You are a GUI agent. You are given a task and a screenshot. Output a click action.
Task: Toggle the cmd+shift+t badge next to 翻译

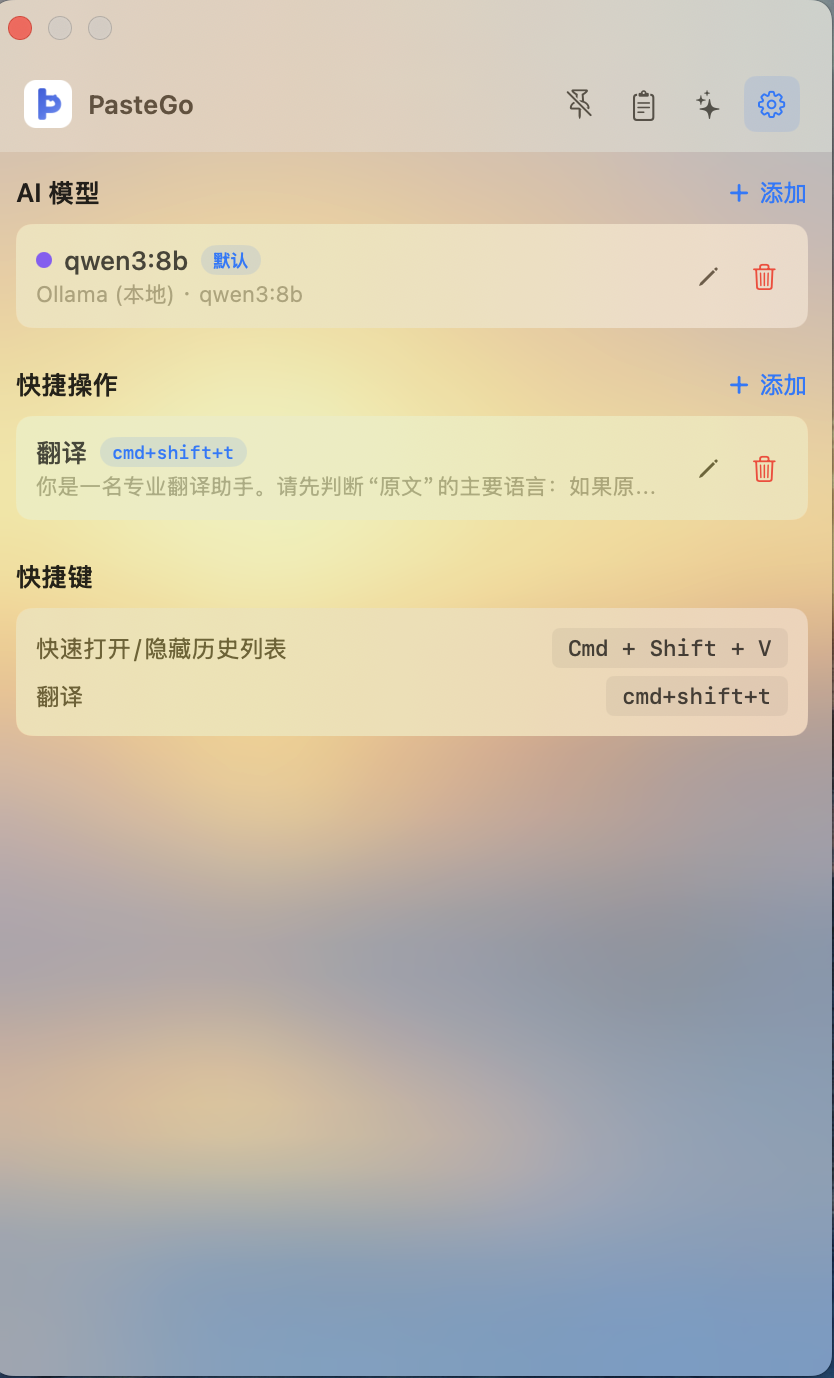pos(173,452)
